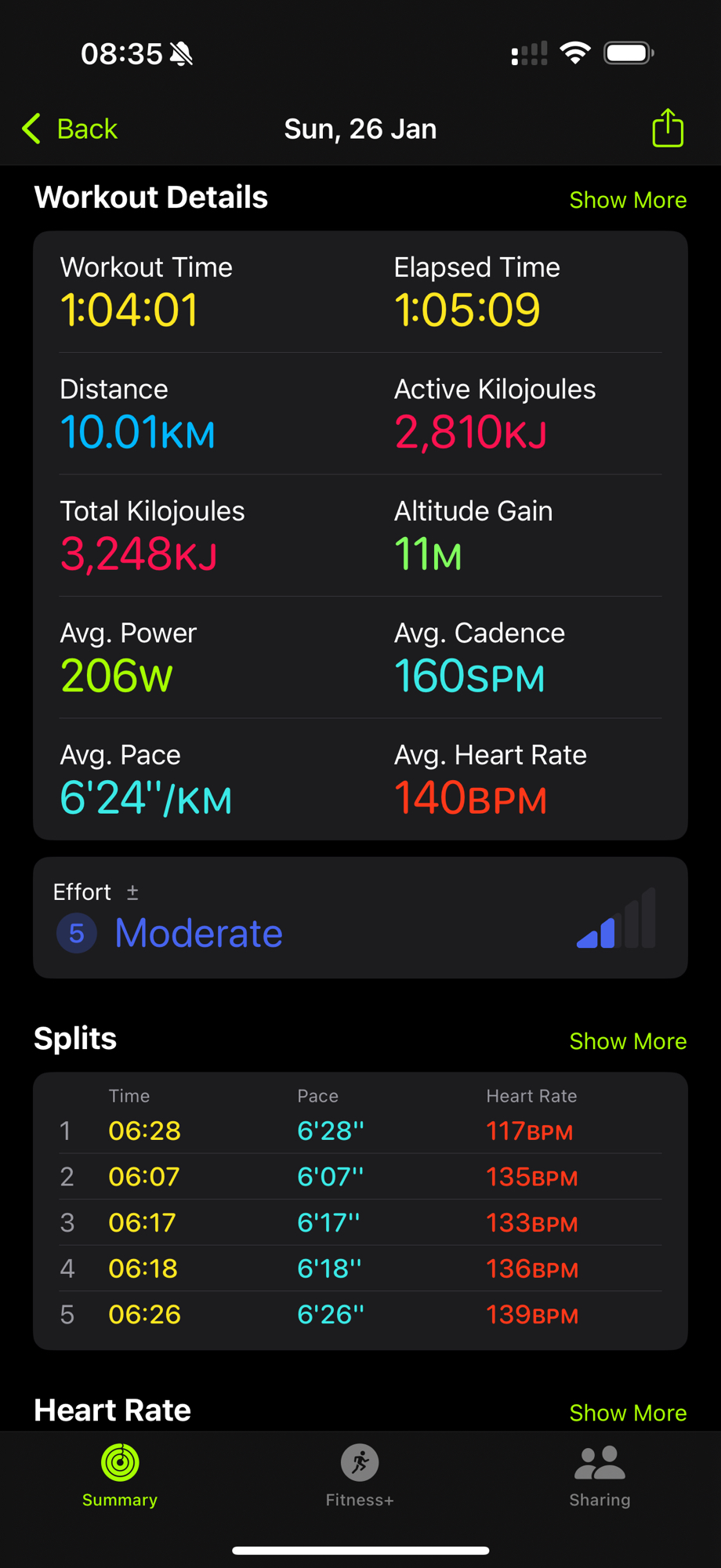Share this workout summary
The width and height of the screenshot is (721, 1568).
point(668,128)
